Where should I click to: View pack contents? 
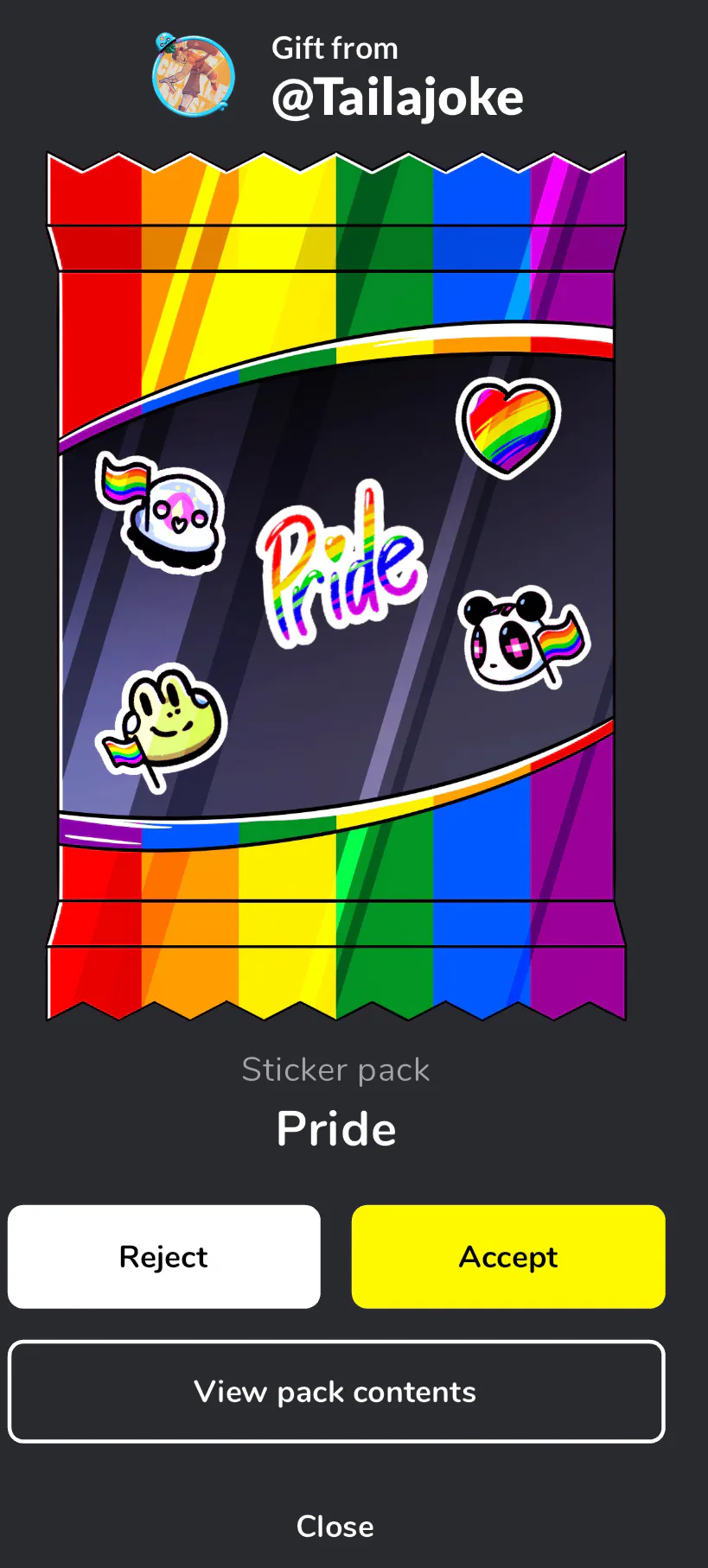[336, 1391]
